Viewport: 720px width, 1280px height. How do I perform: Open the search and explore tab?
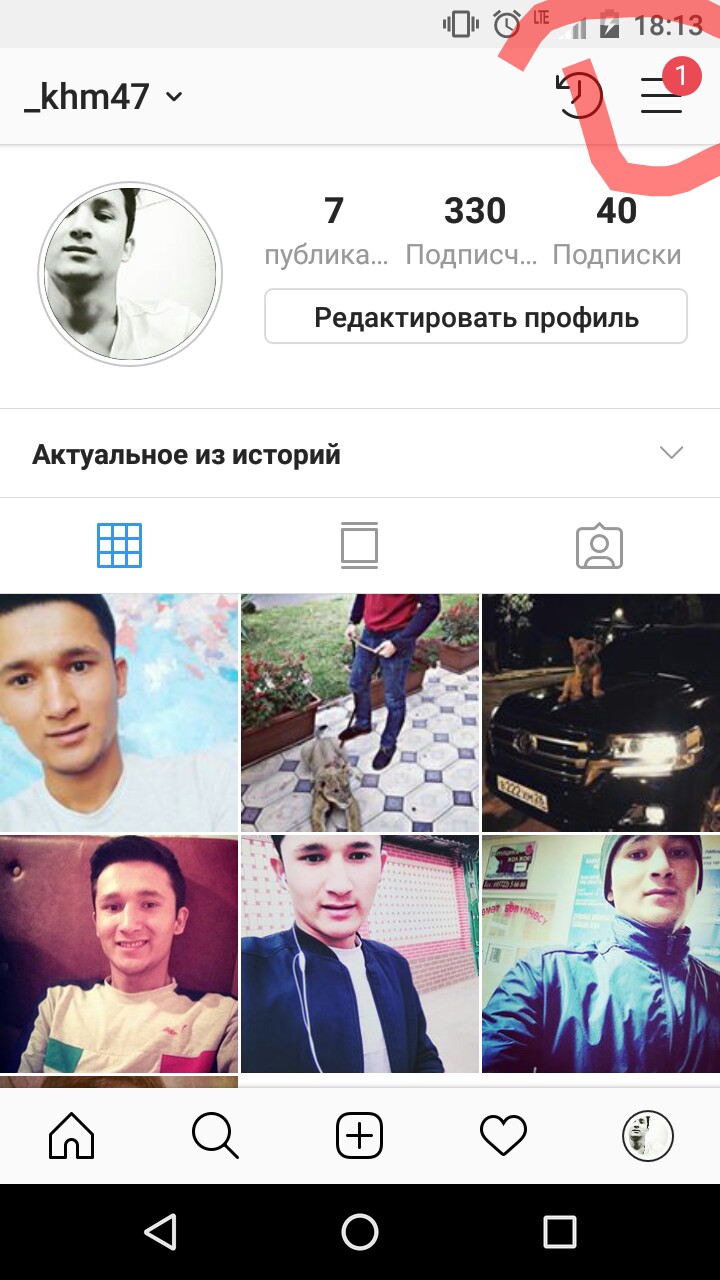[x=215, y=1136]
